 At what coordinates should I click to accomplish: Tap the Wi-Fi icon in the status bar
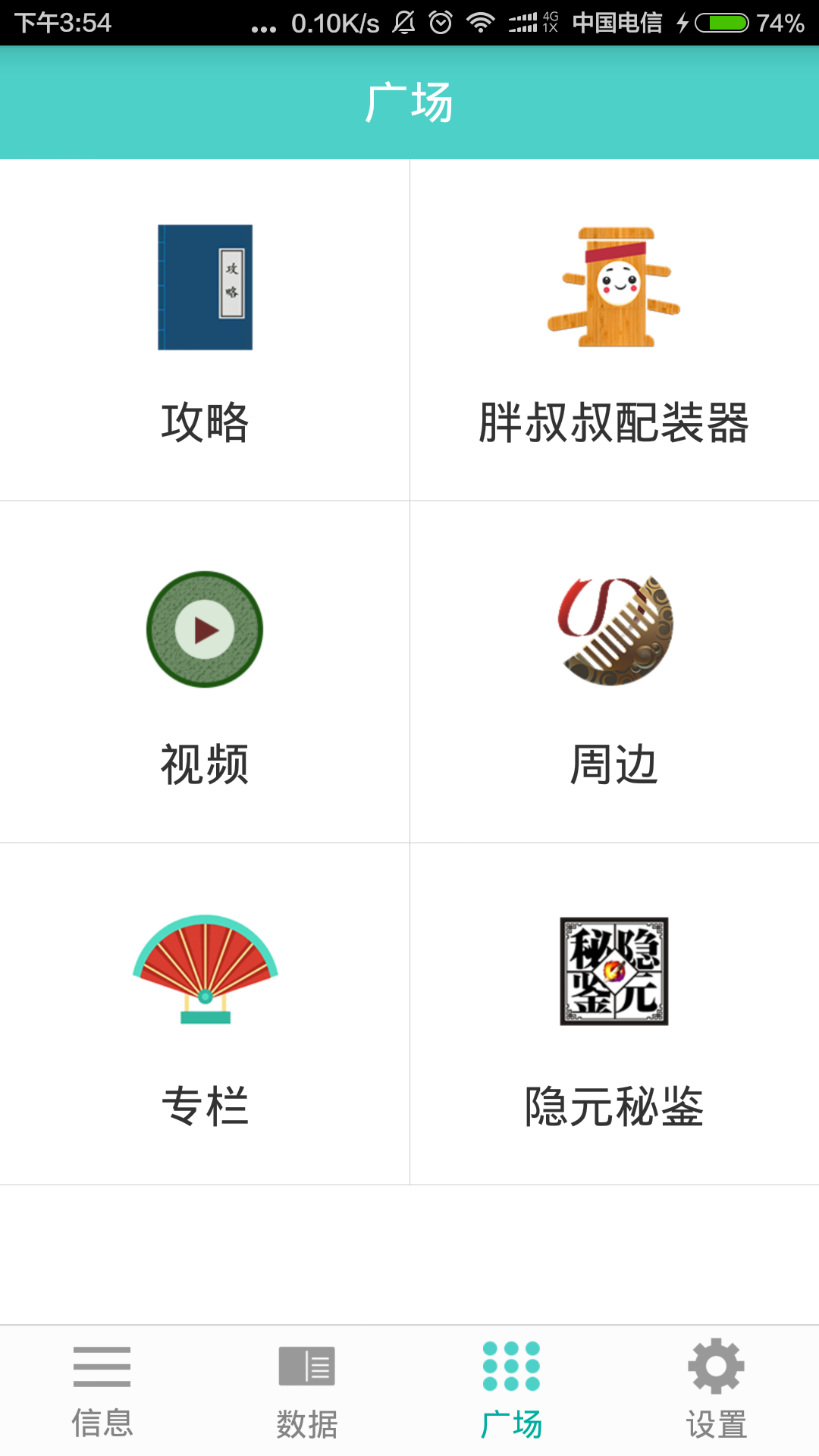point(481,23)
